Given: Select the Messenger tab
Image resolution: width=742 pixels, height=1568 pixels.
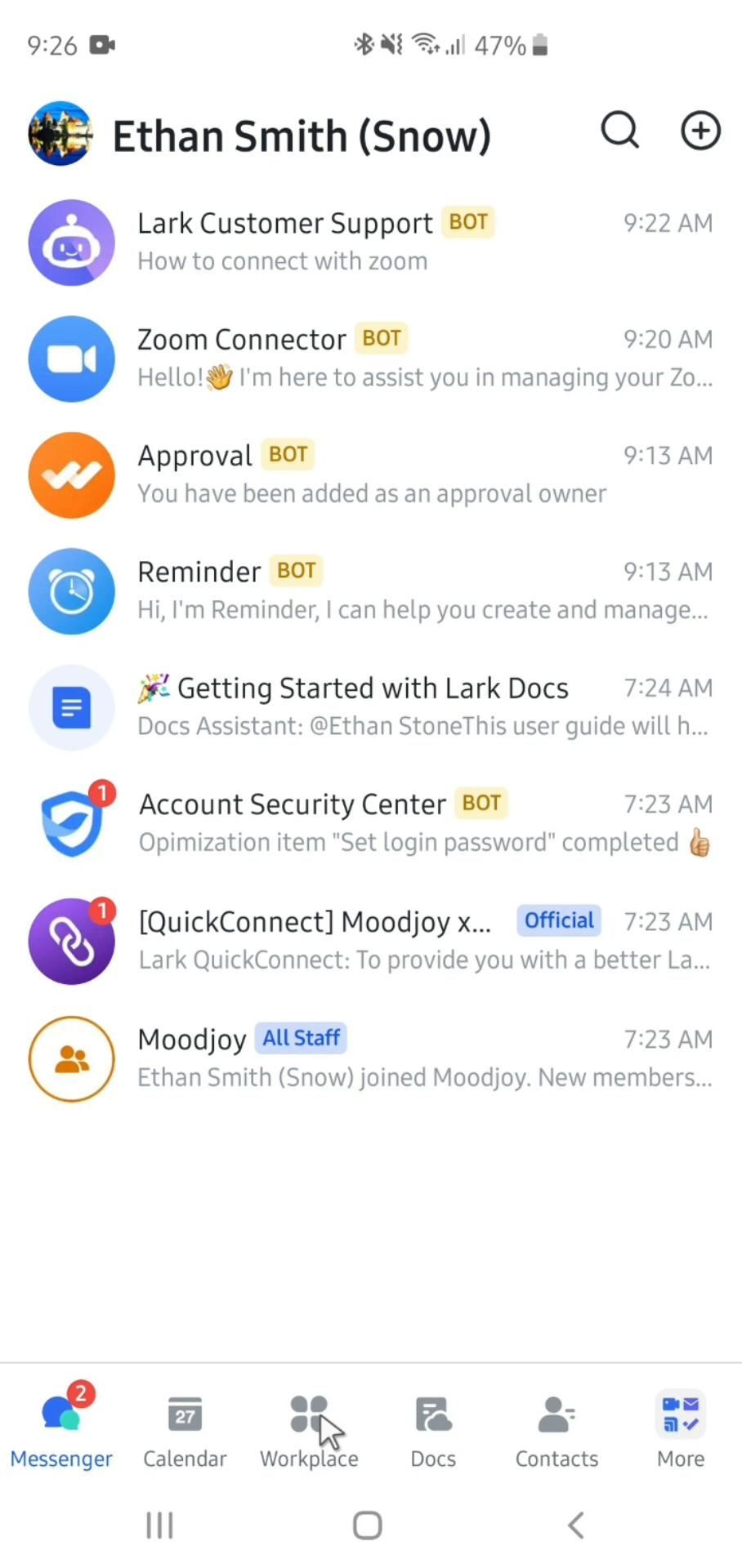Looking at the screenshot, I should click(61, 1431).
